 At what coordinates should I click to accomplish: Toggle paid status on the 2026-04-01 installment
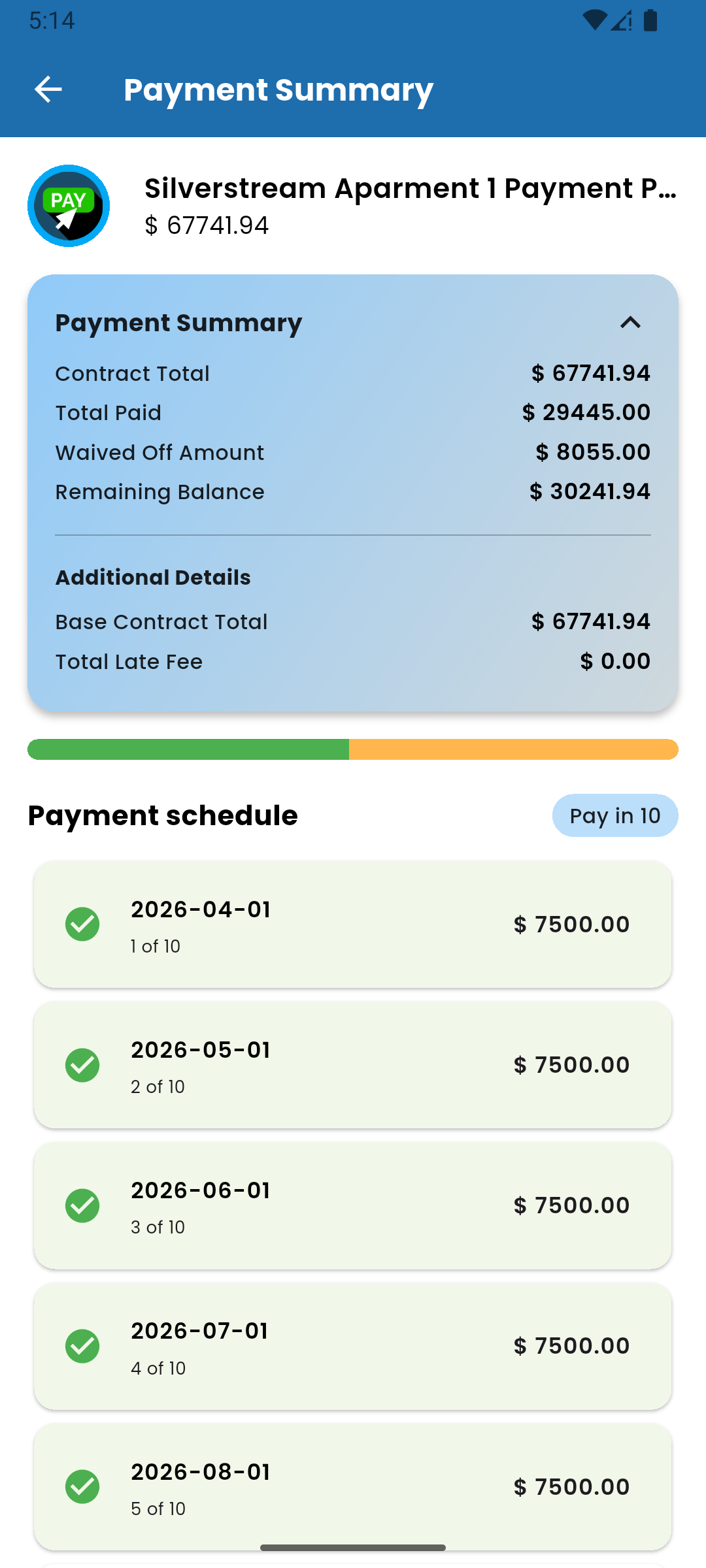point(82,924)
